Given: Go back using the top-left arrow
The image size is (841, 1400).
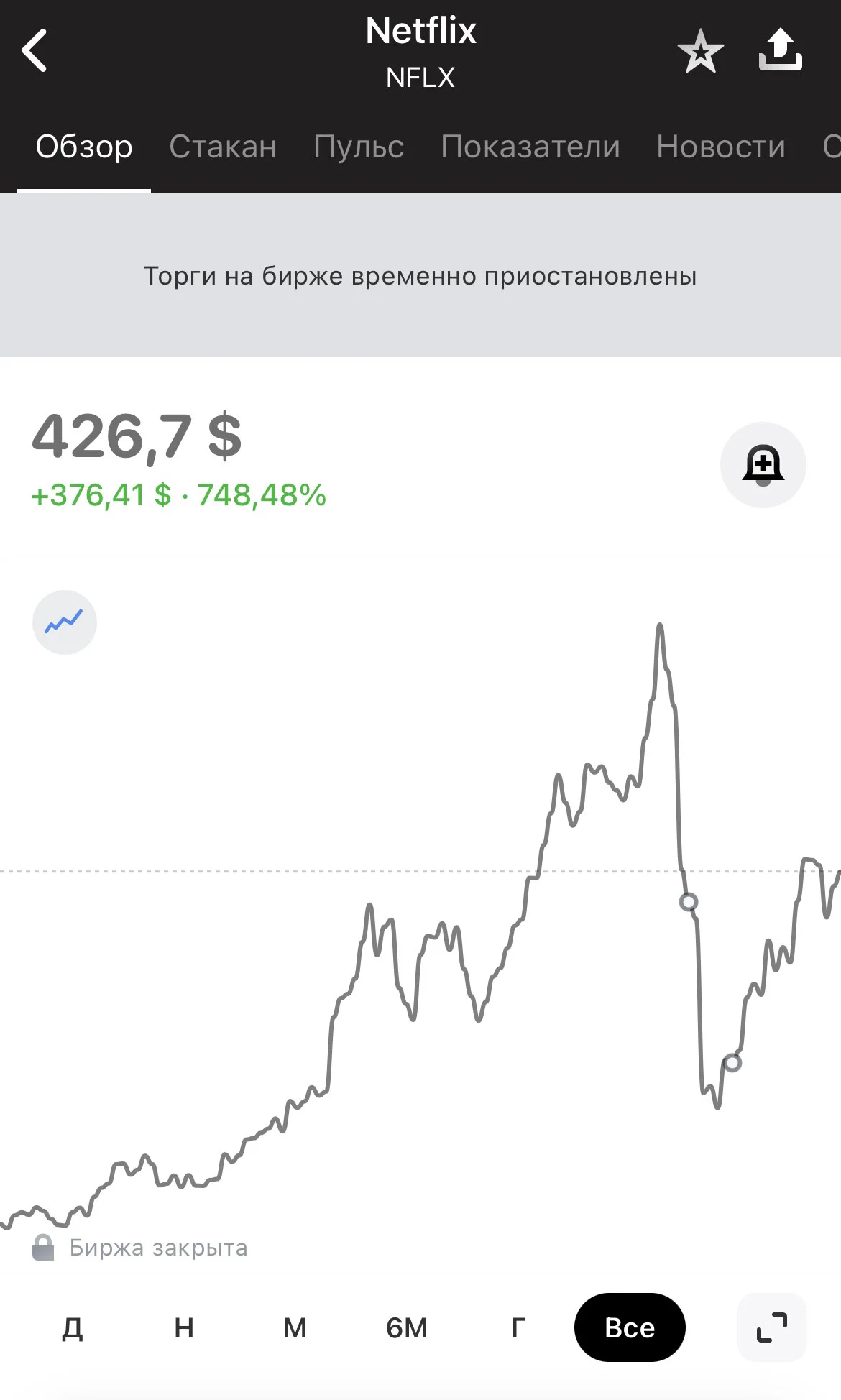Looking at the screenshot, I should click(x=35, y=50).
